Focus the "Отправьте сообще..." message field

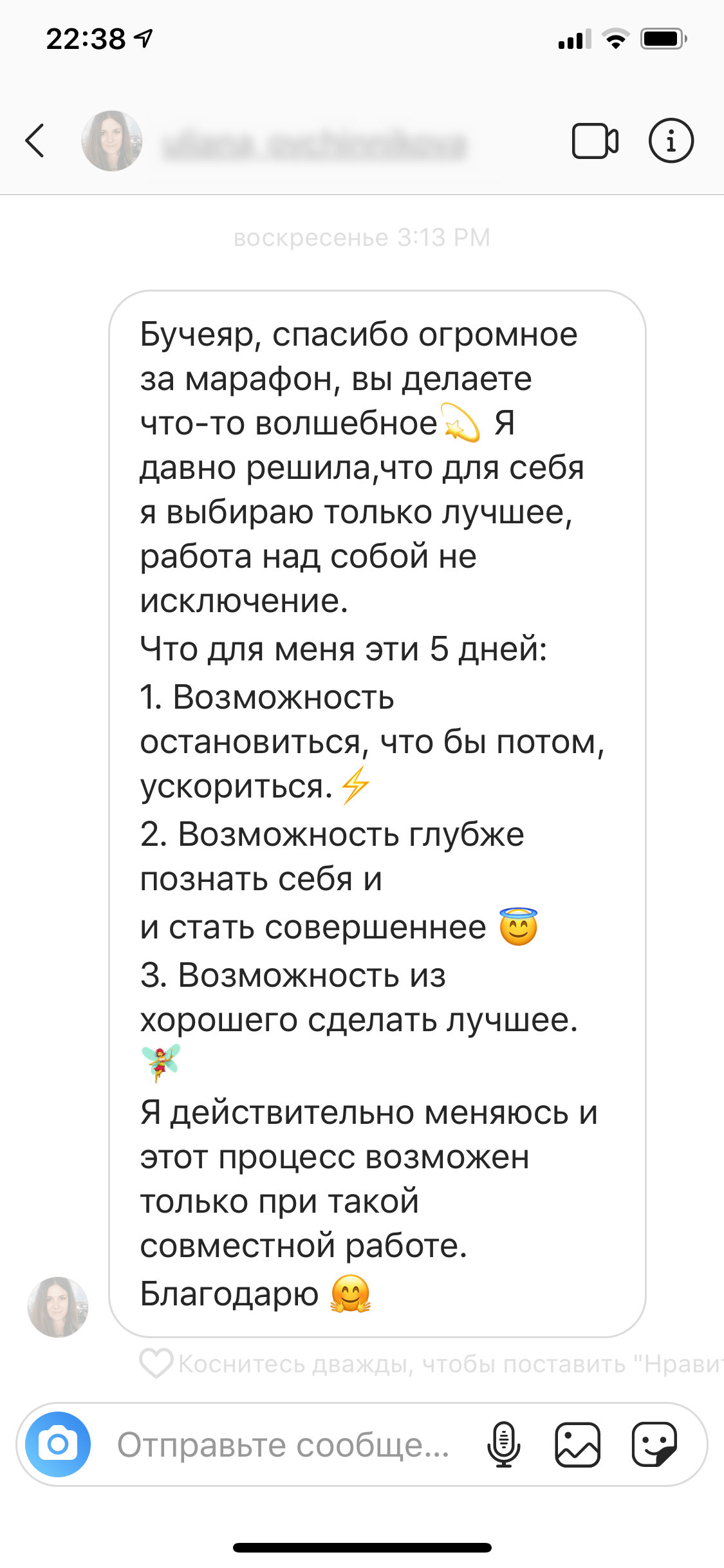[283, 1444]
